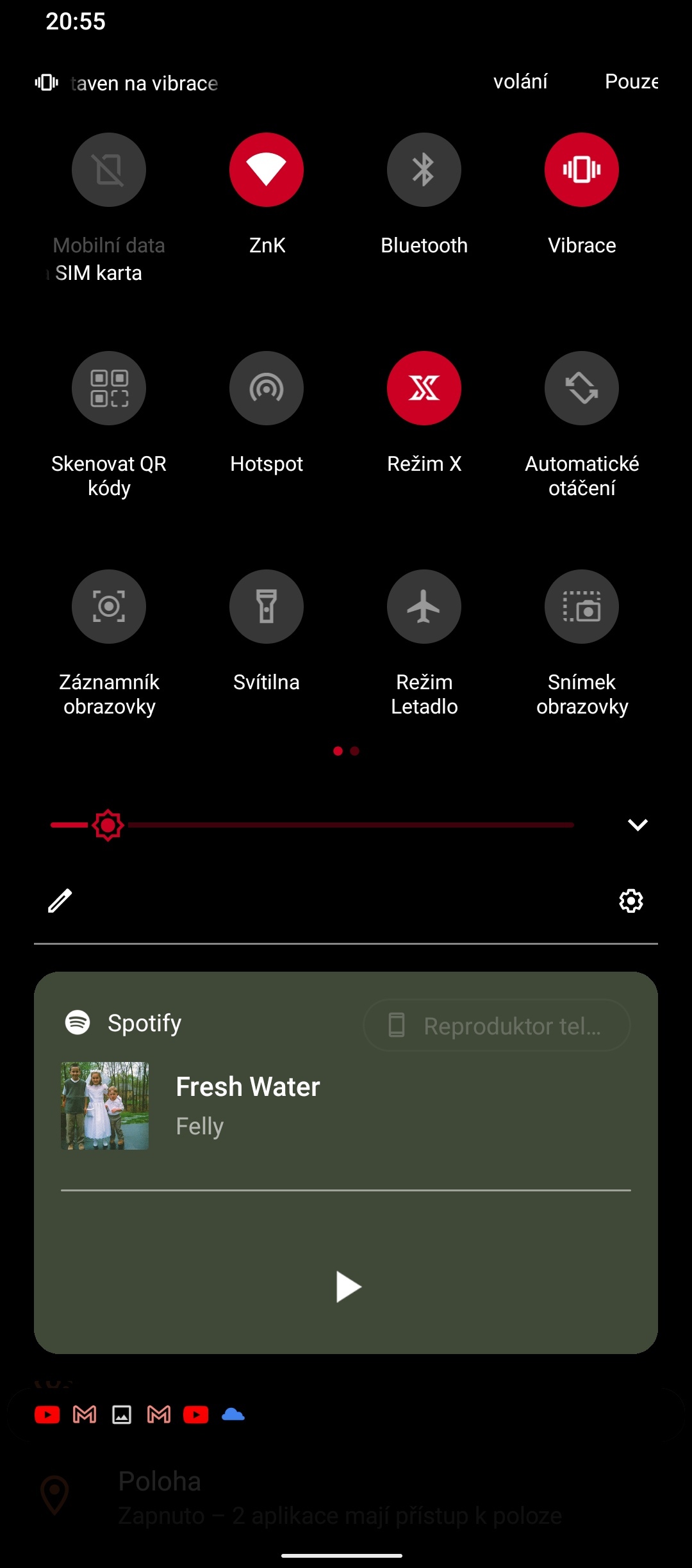Take a Snímek obrazovky screenshot
Viewport: 692px width, 1568px height.
pos(581,607)
